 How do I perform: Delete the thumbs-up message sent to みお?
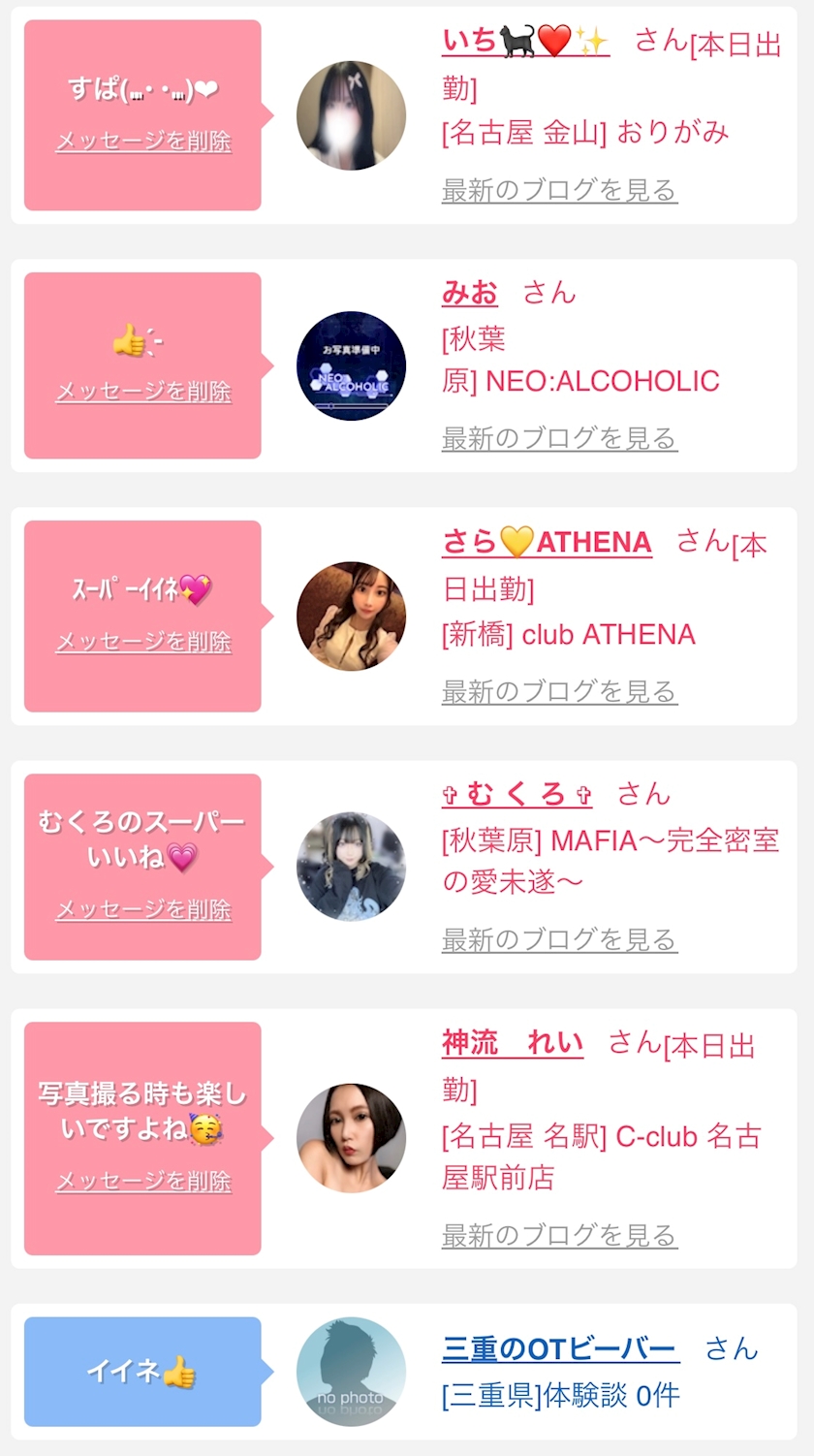click(x=143, y=392)
